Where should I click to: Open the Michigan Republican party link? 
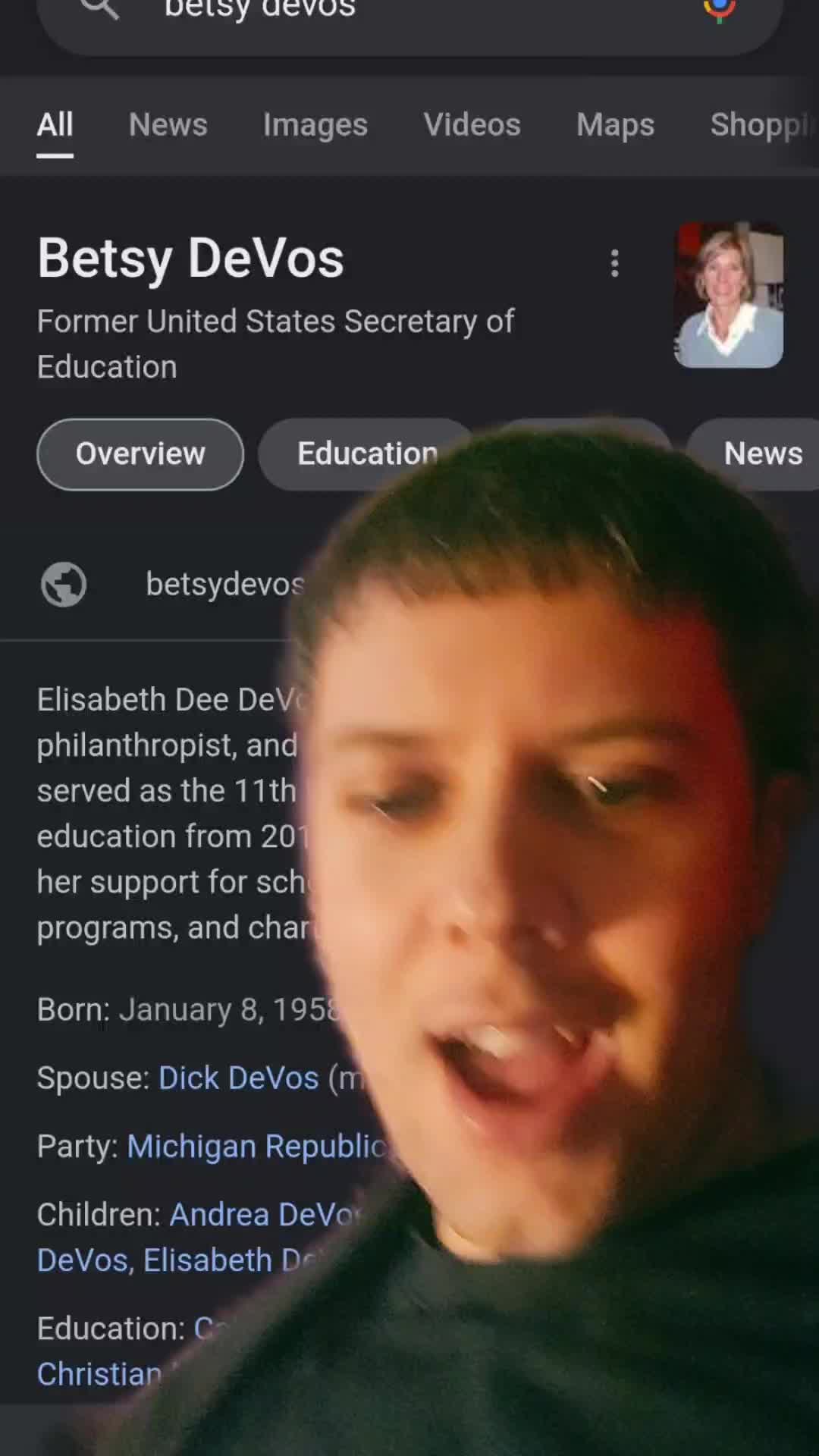[258, 1146]
